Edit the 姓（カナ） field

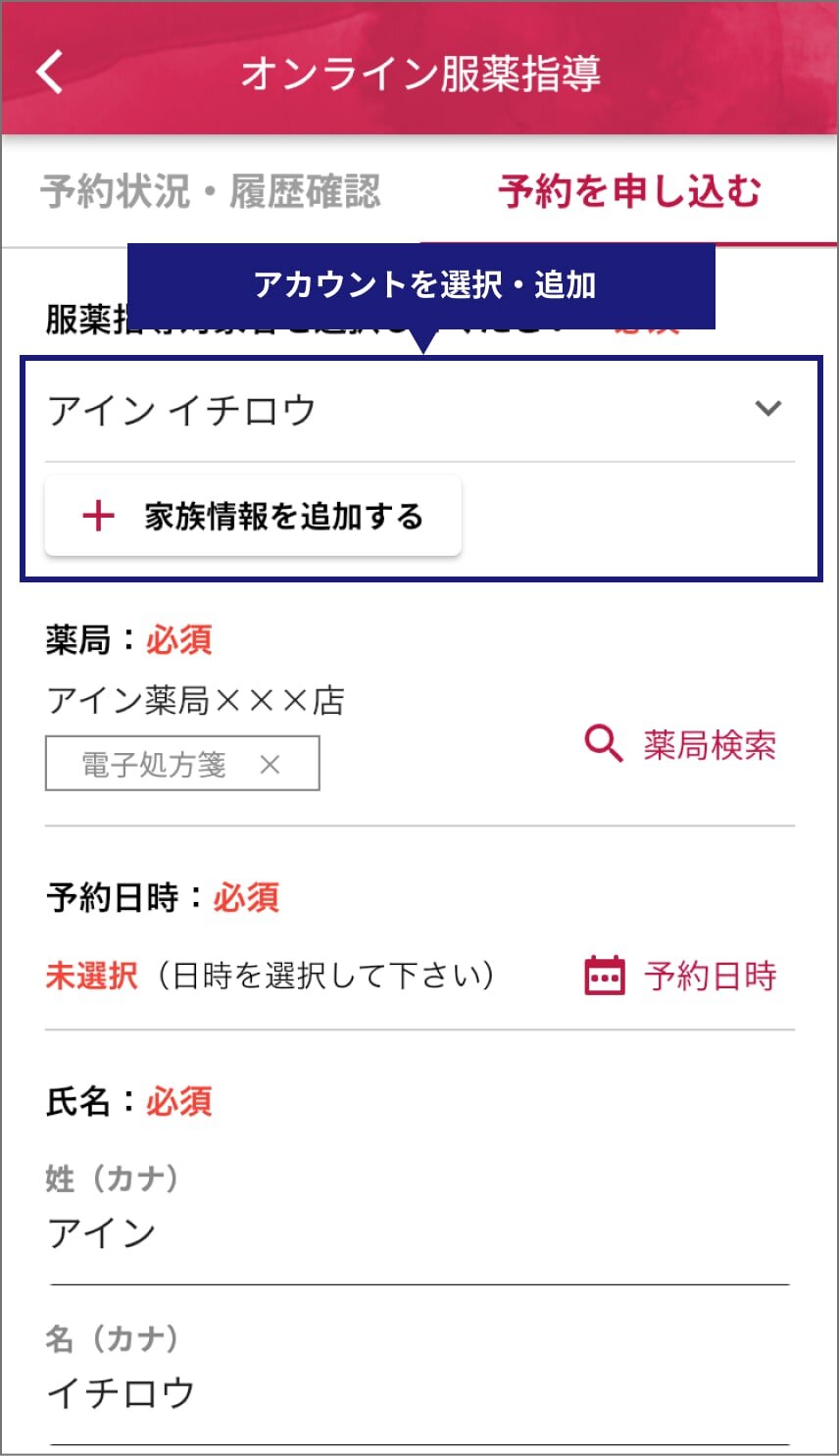coord(419,1233)
